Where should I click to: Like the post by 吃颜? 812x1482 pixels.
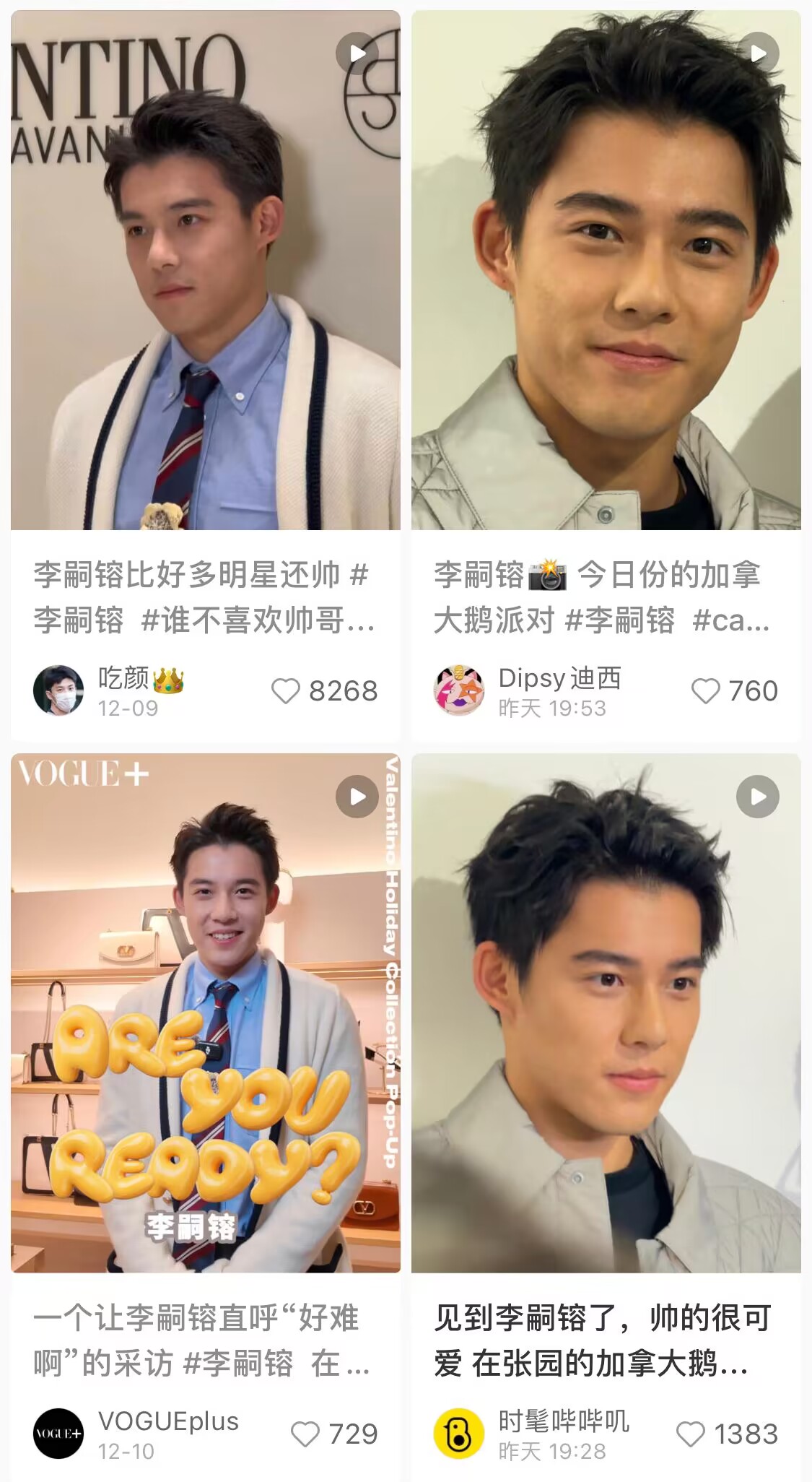point(286,691)
